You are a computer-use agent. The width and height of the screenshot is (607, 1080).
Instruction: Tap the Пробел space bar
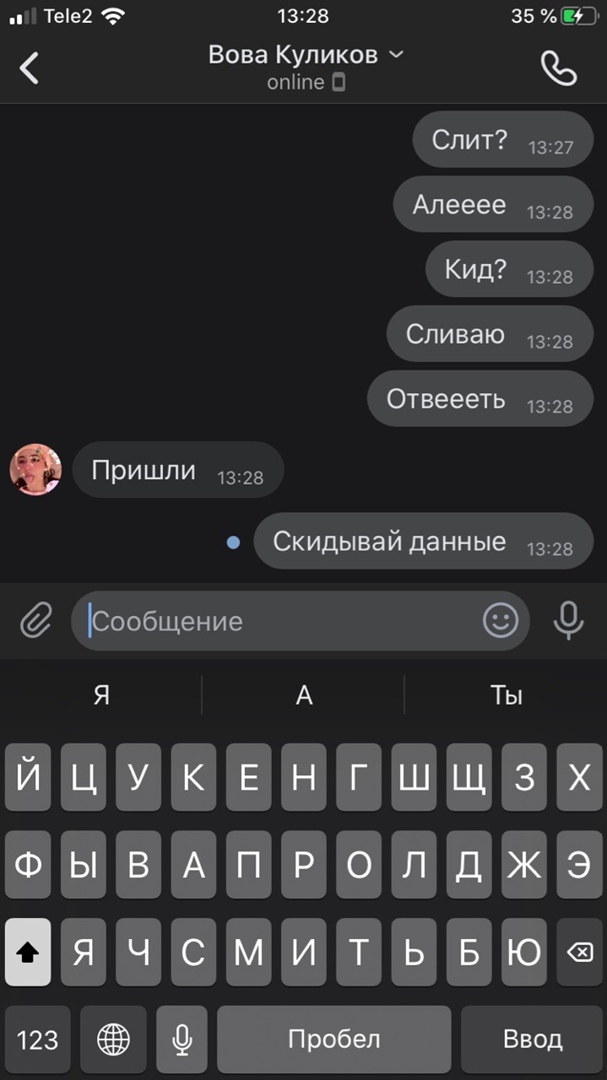point(334,1039)
